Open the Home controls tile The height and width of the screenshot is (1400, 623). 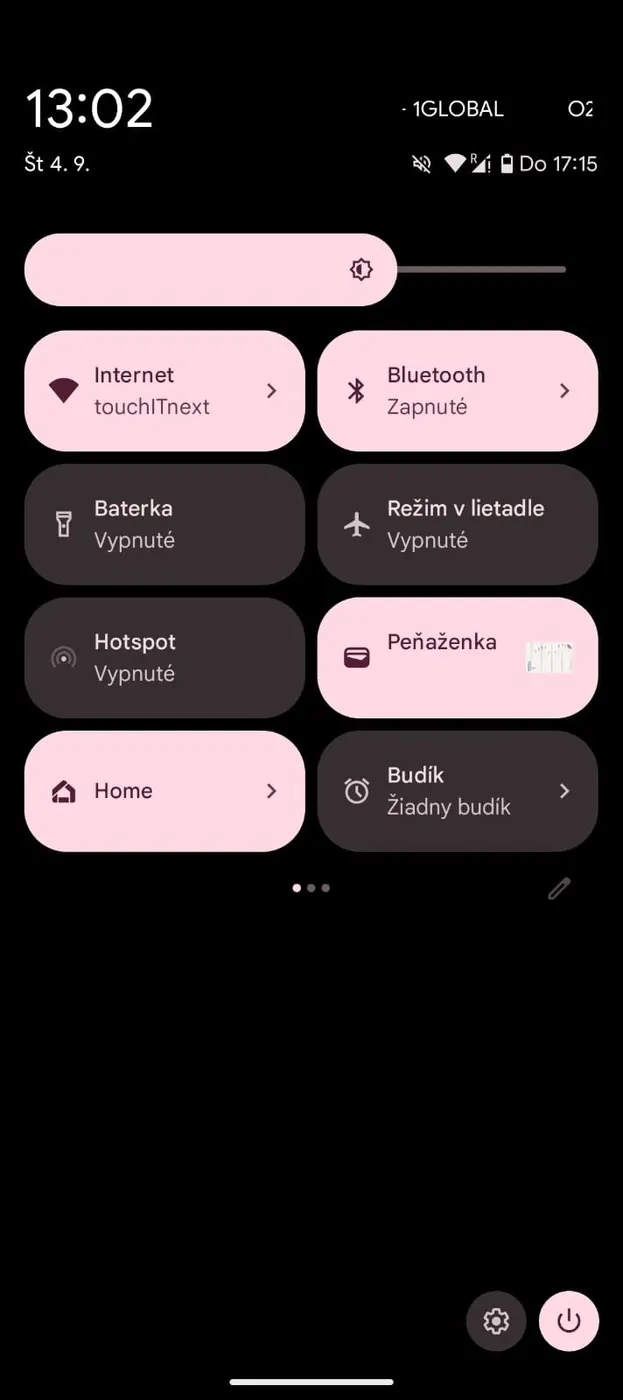[164, 791]
